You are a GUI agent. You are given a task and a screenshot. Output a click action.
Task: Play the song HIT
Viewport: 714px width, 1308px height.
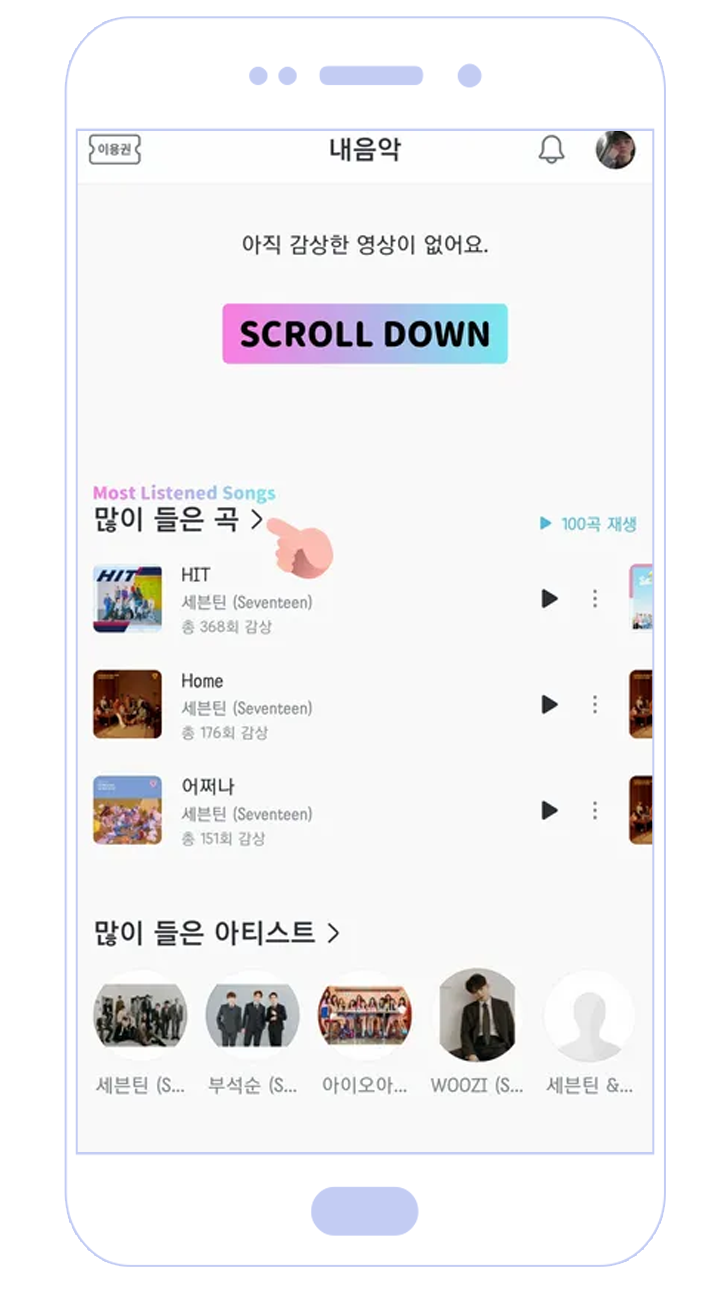[x=549, y=598]
